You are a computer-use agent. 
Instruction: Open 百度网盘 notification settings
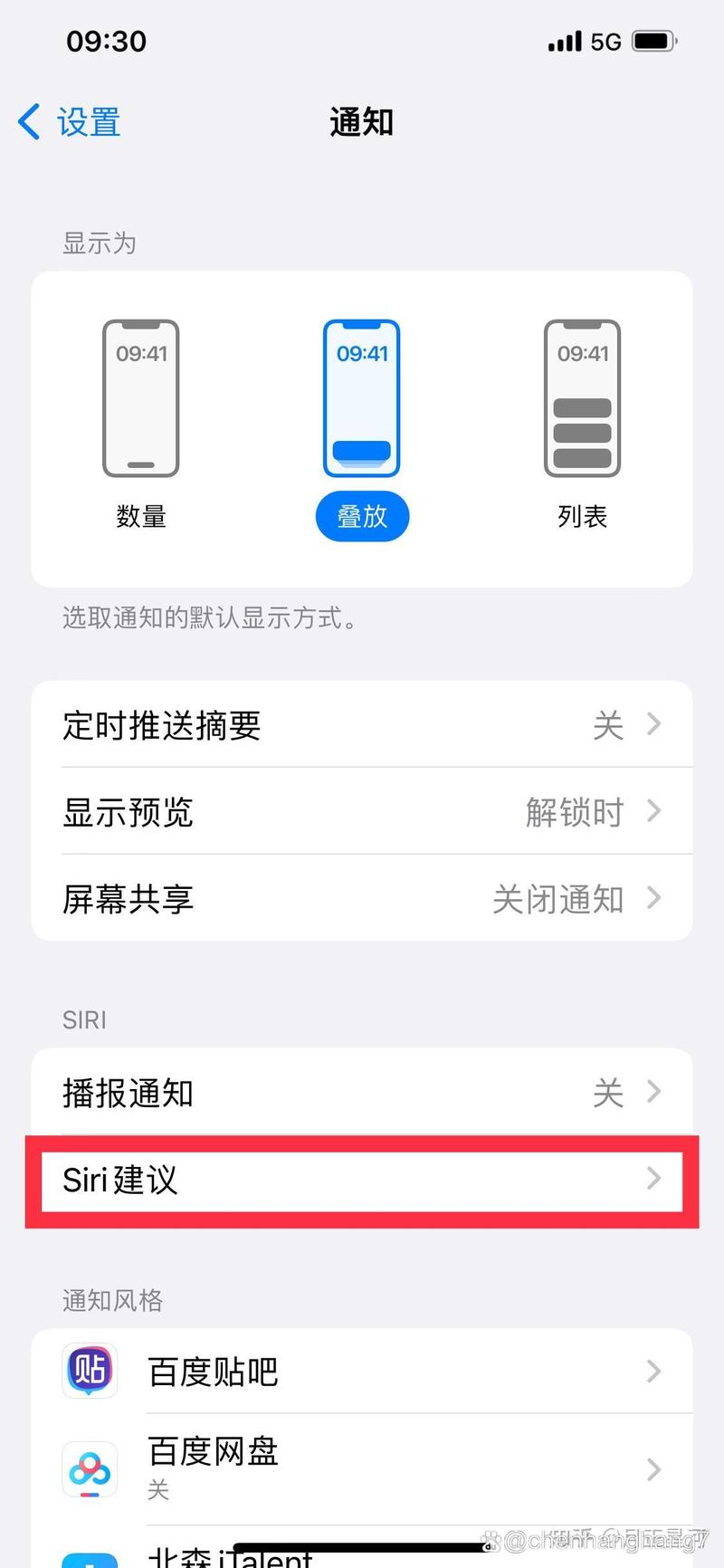362,1468
